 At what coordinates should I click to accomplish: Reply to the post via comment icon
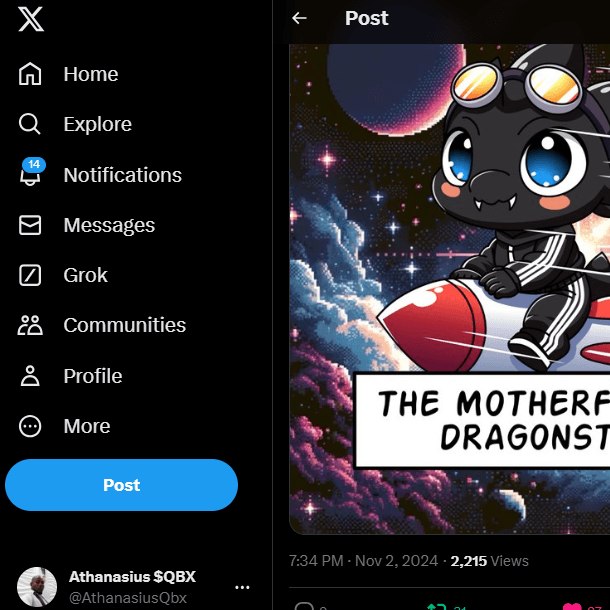tap(304, 605)
